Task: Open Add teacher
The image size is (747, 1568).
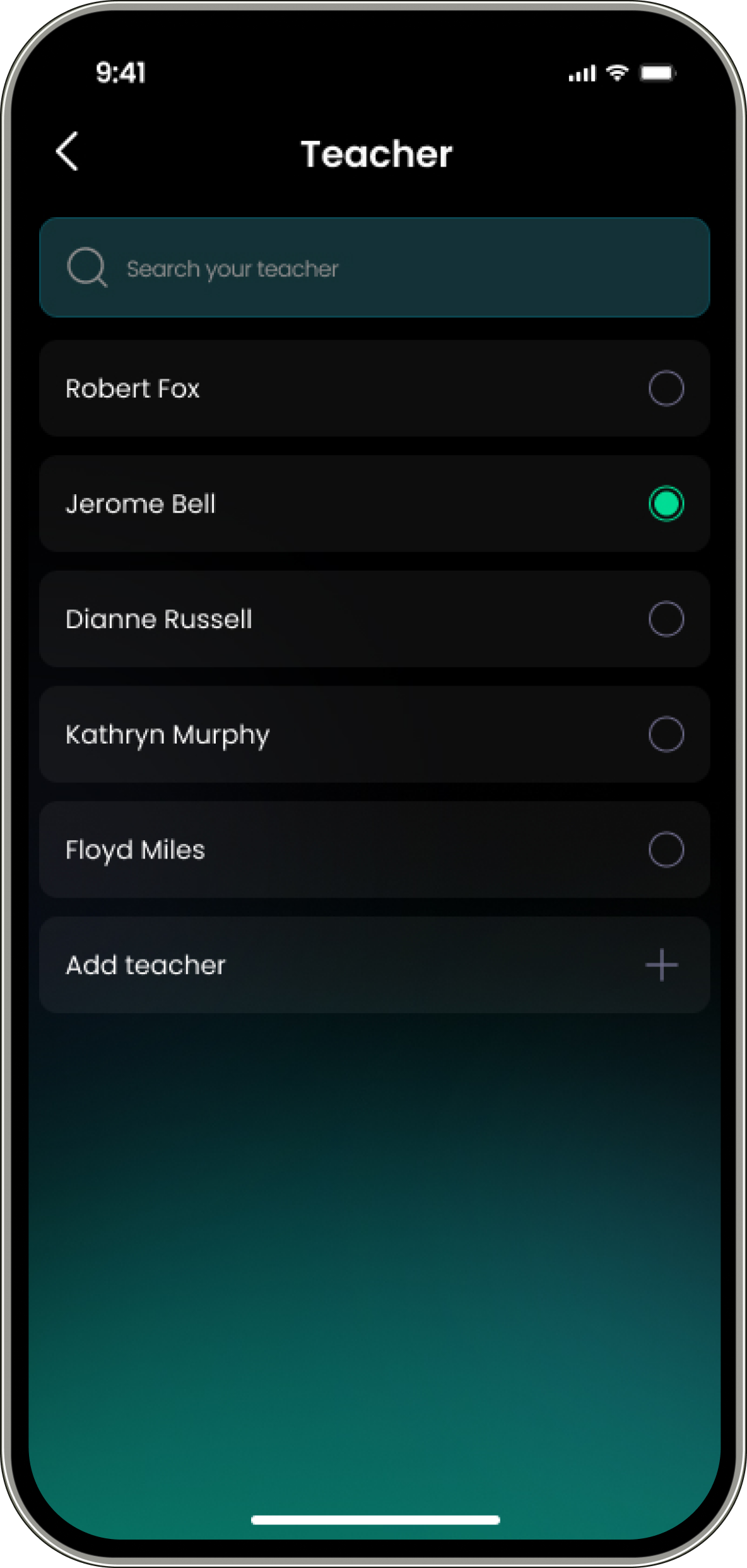Action: pyautogui.click(x=374, y=965)
